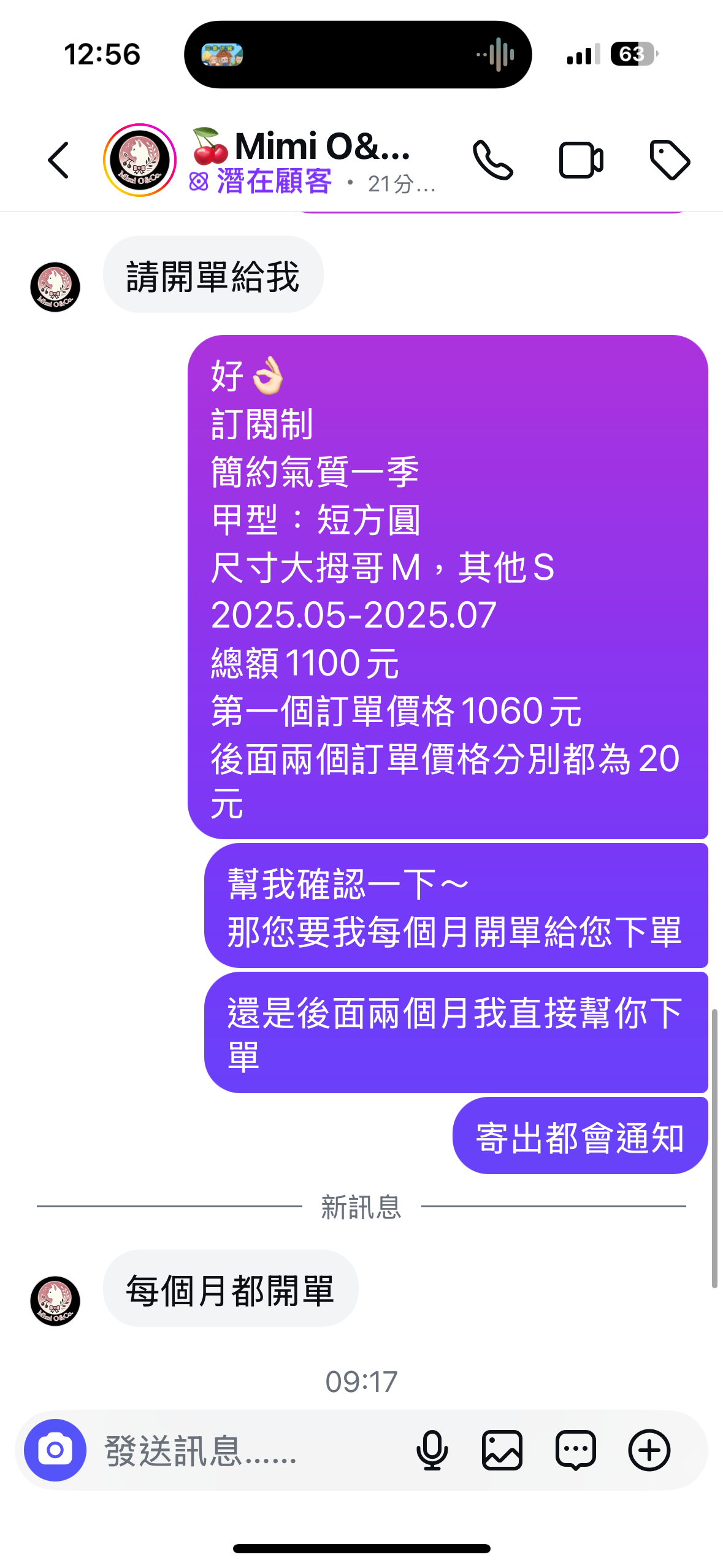Screen dimensions: 723x1568
Task: Focus the 發送訊息 text field
Action: (x=245, y=1450)
